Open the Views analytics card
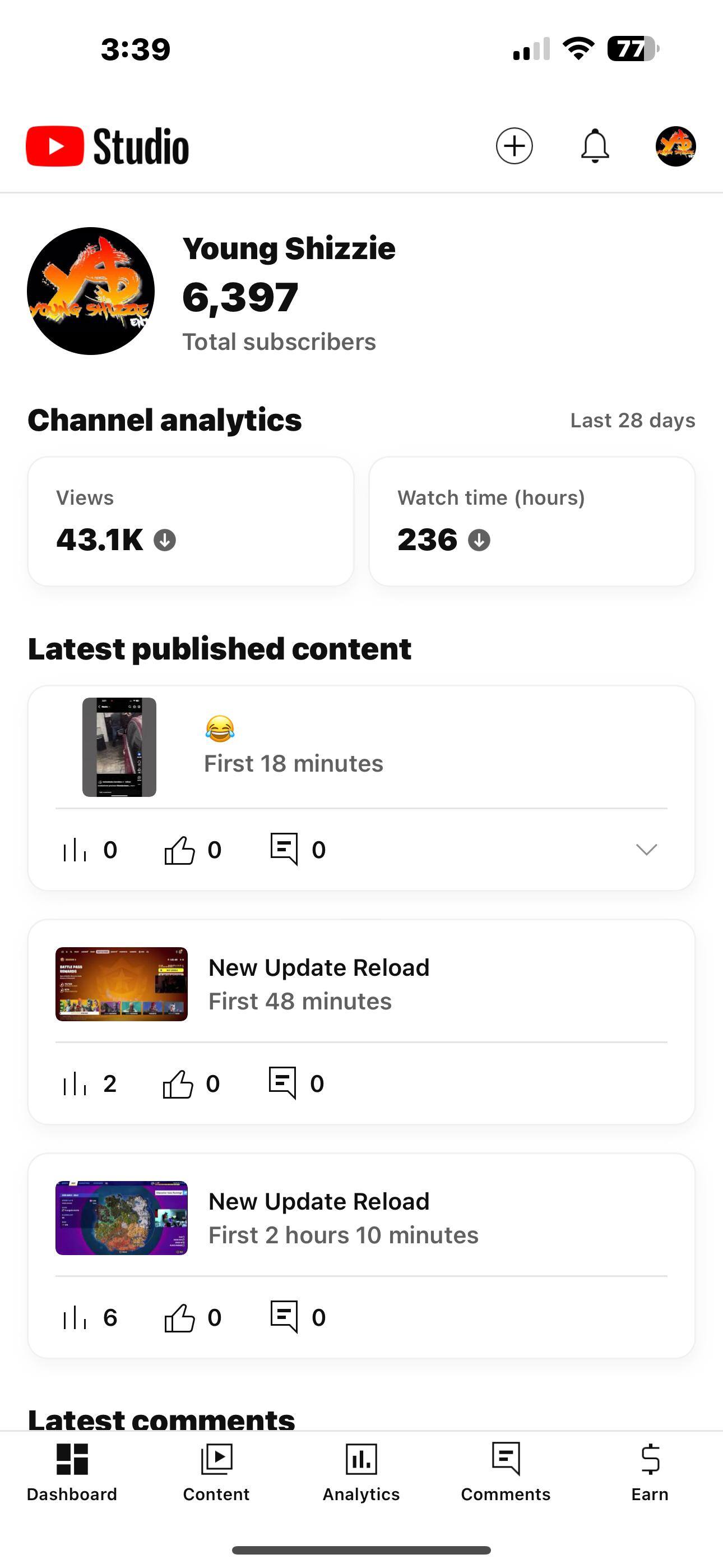Viewport: 723px width, 1568px height. (x=191, y=522)
